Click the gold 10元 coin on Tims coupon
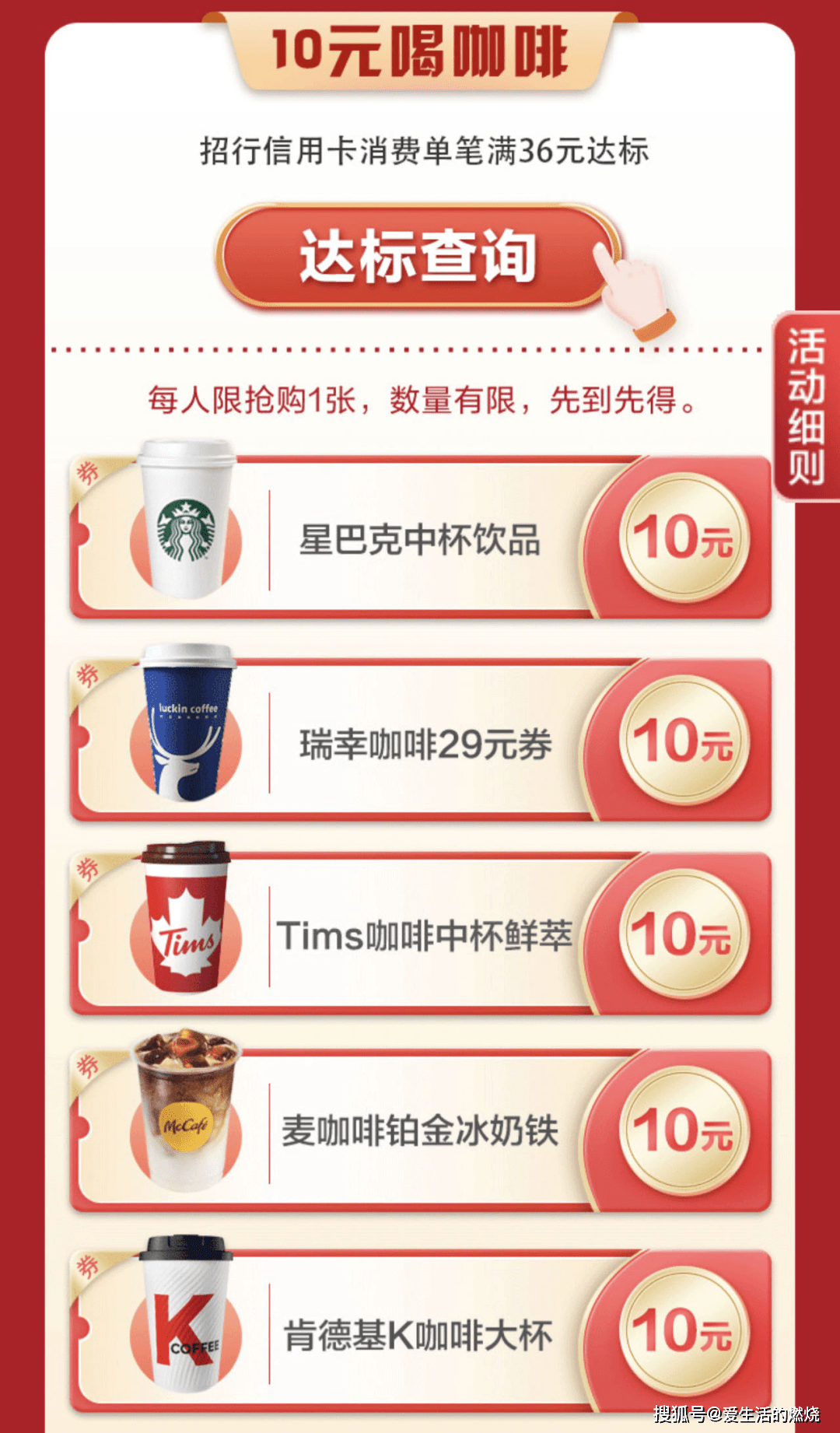This screenshot has width=840, height=1433. [x=682, y=934]
